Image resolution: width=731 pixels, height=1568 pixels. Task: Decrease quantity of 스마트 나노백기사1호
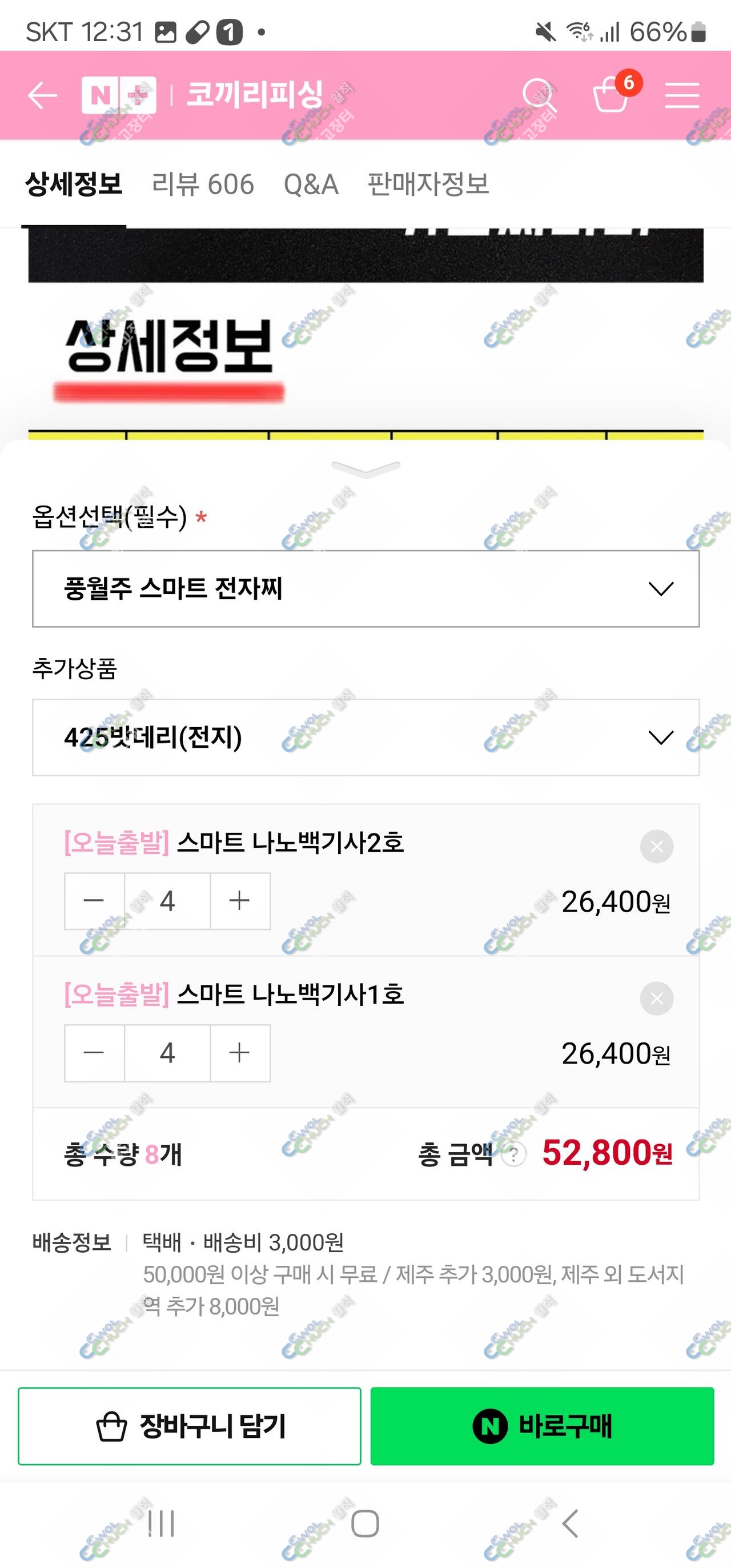[94, 1053]
